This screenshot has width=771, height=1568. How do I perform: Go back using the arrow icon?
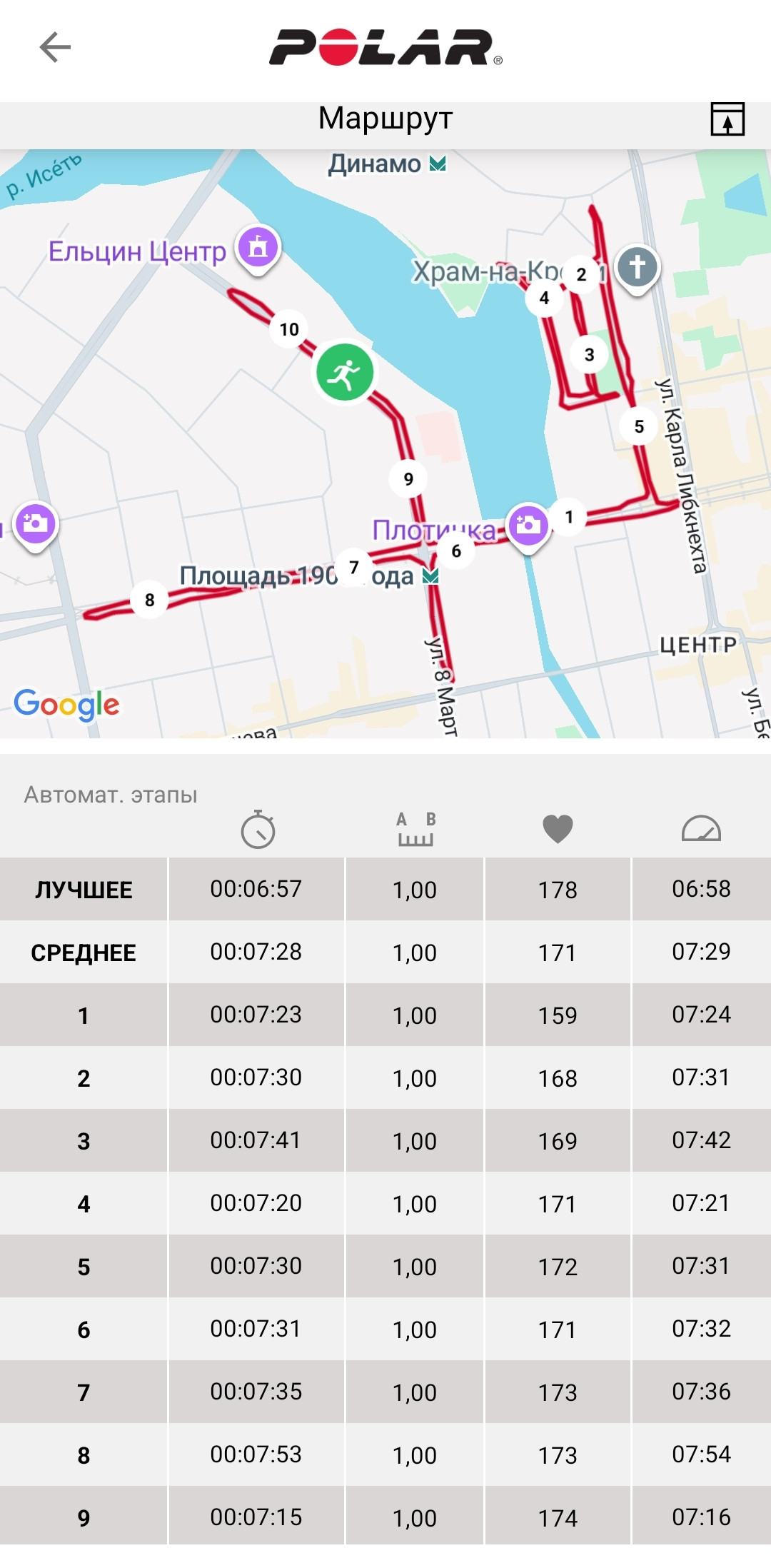click(55, 47)
